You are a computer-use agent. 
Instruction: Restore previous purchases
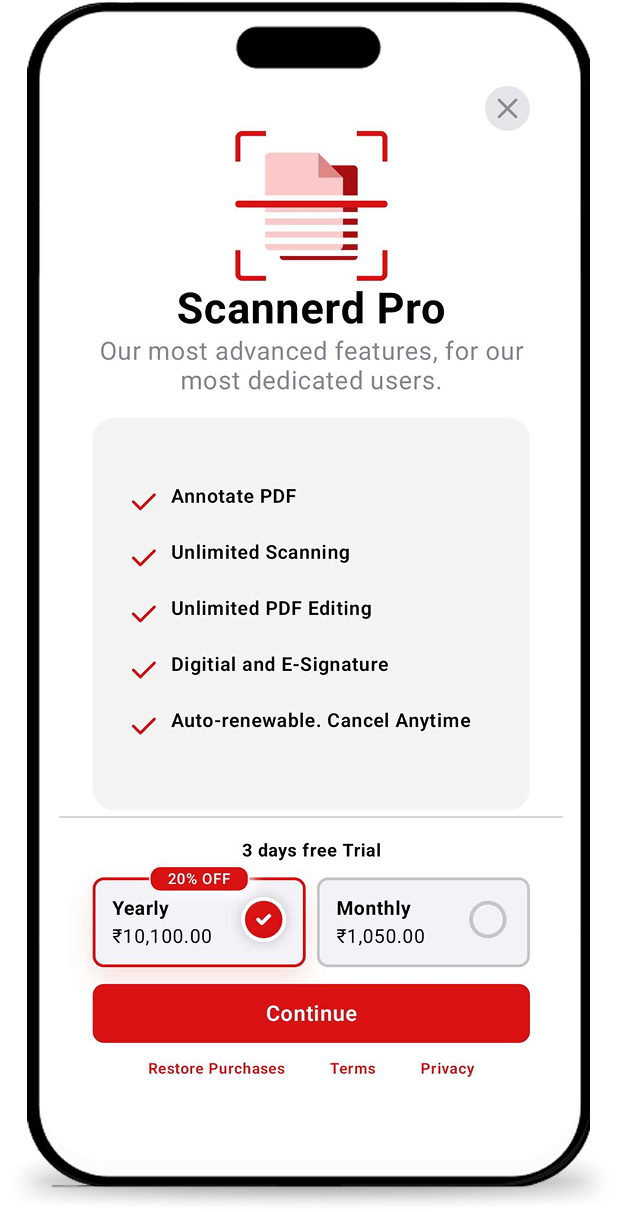(x=216, y=1068)
